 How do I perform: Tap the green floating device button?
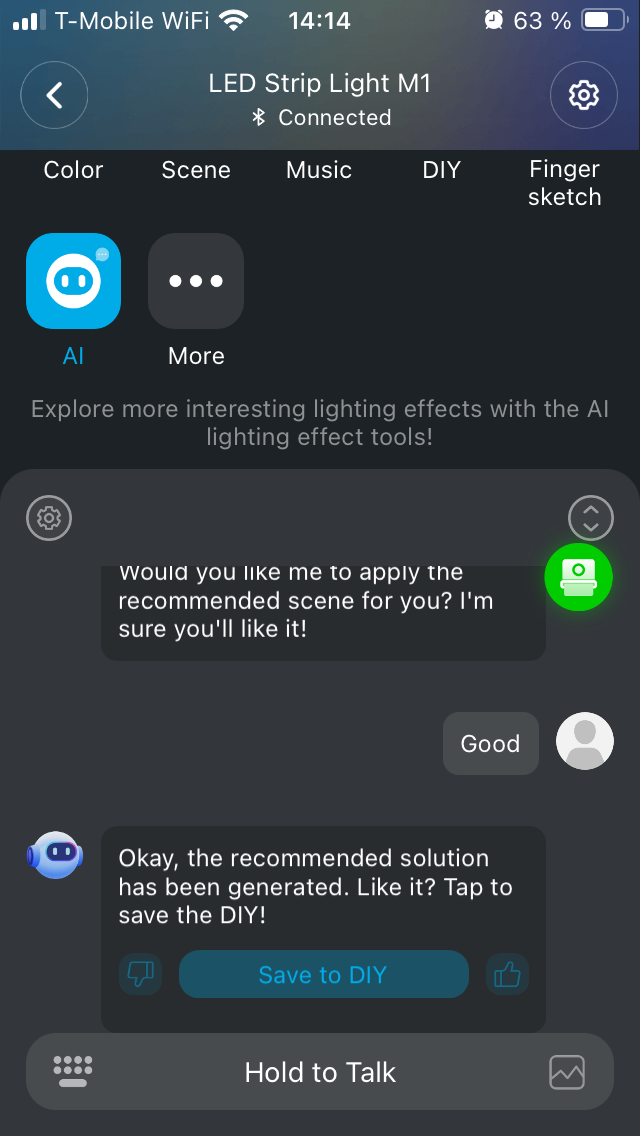(578, 577)
